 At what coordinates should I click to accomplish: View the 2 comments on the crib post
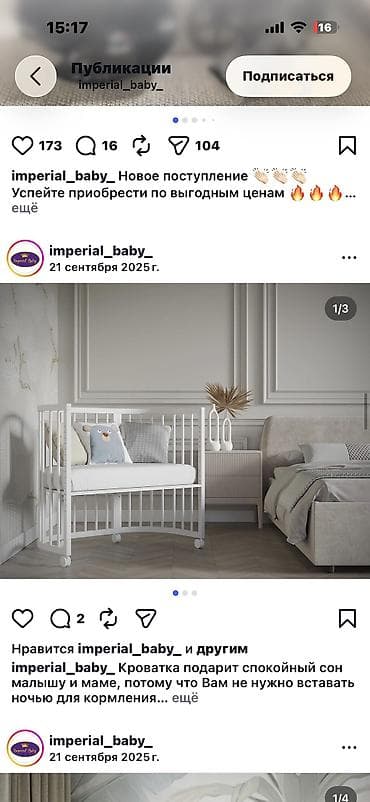pyautogui.click(x=60, y=619)
